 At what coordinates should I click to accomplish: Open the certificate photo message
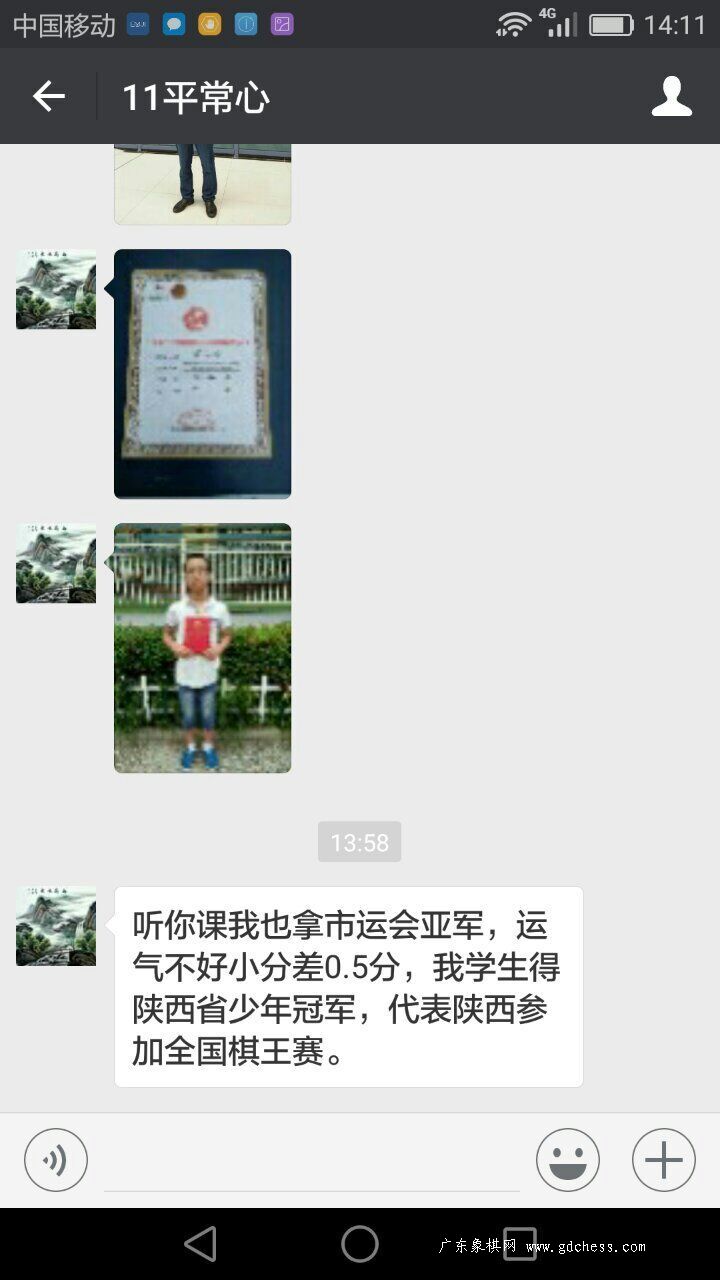click(202, 374)
